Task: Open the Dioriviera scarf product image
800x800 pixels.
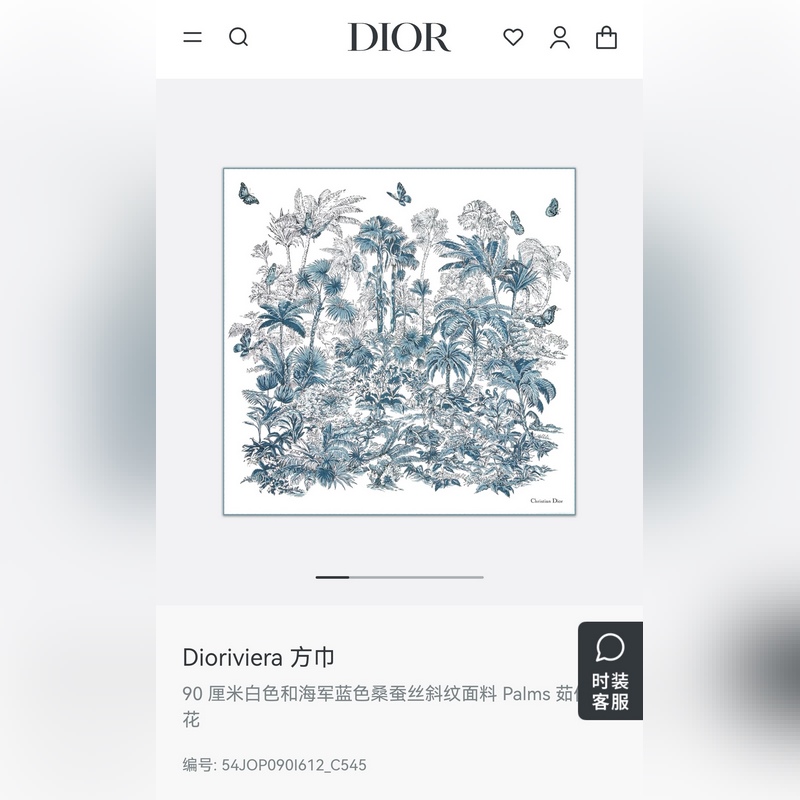Action: [x=399, y=342]
